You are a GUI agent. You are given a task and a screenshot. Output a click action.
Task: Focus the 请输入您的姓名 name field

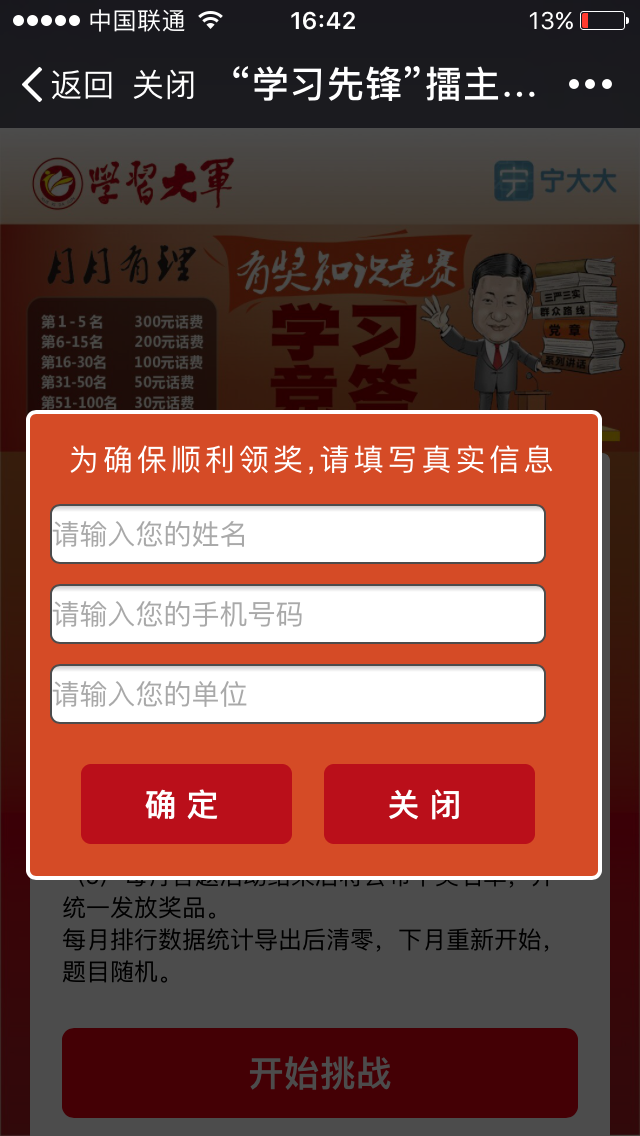click(x=297, y=534)
